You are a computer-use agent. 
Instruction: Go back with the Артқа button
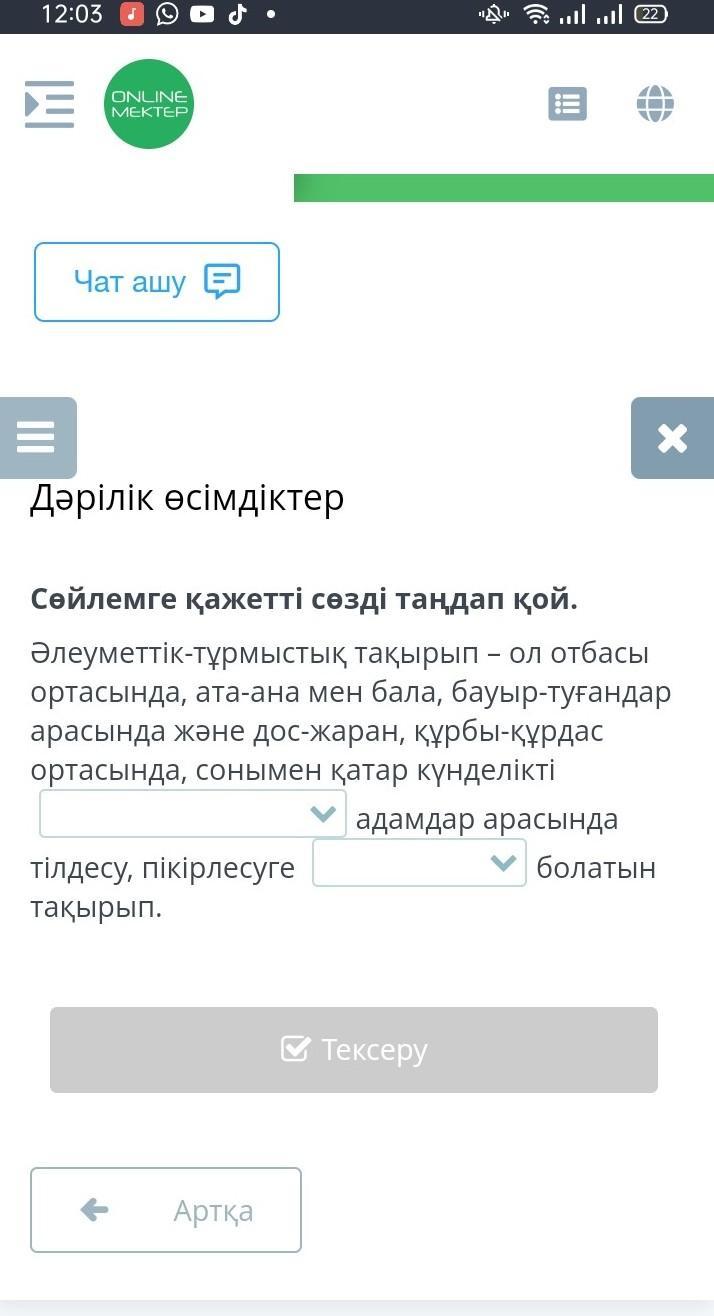click(x=166, y=1210)
